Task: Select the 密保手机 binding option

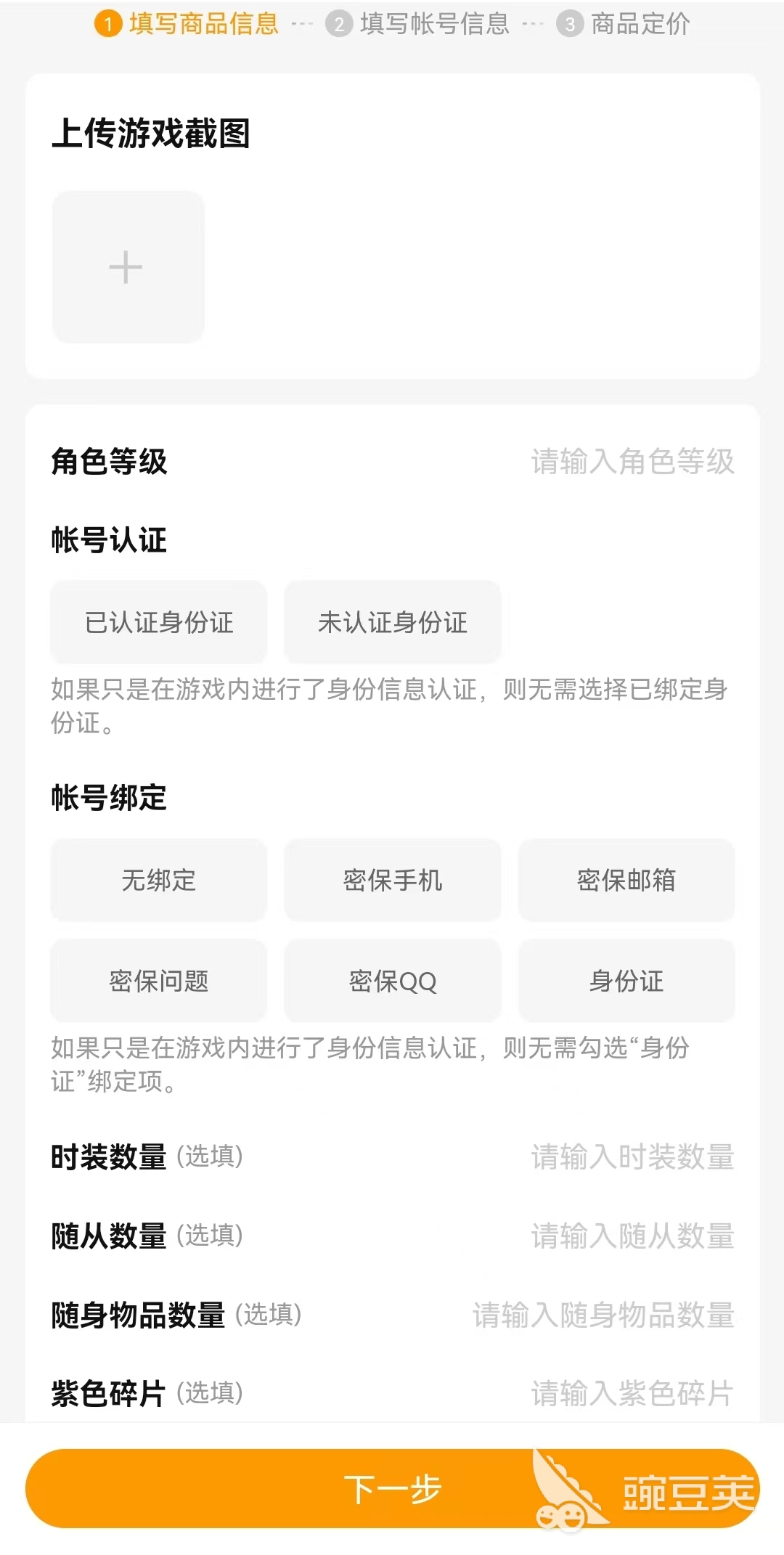Action: pos(393,881)
